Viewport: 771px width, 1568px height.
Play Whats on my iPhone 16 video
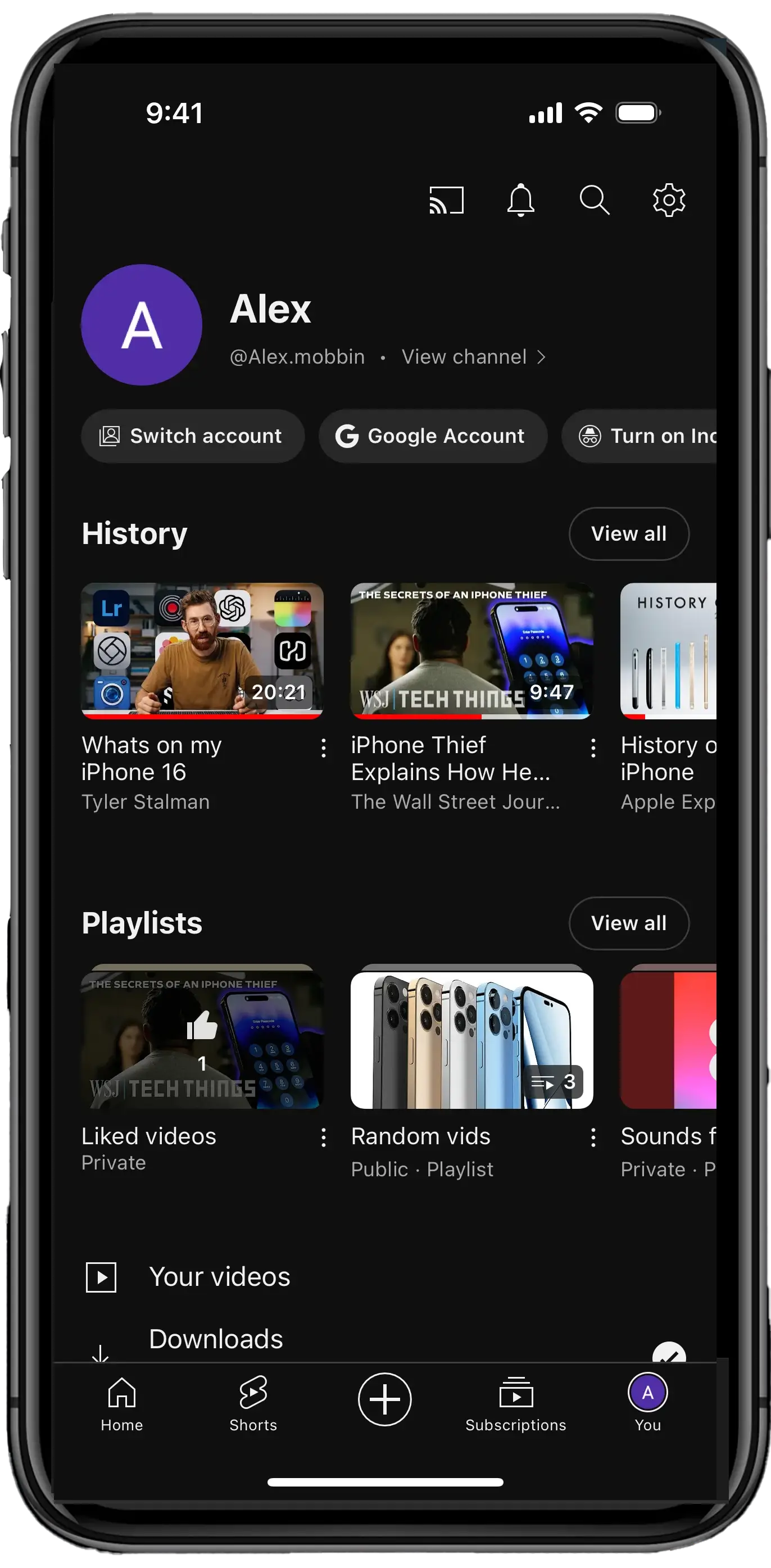[202, 651]
